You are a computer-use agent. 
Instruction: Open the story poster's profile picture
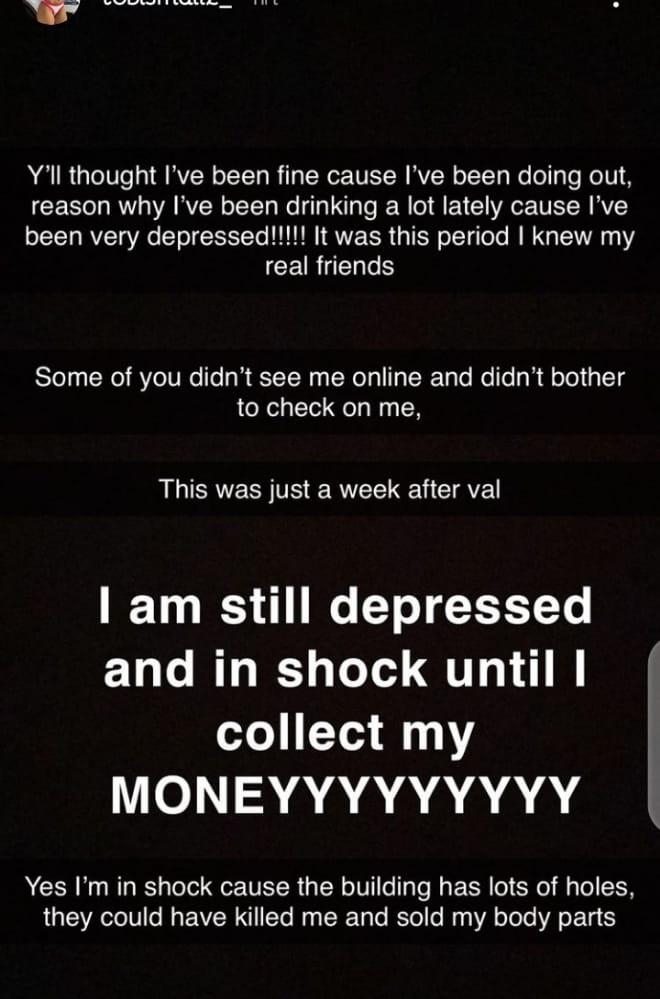(x=50, y=5)
